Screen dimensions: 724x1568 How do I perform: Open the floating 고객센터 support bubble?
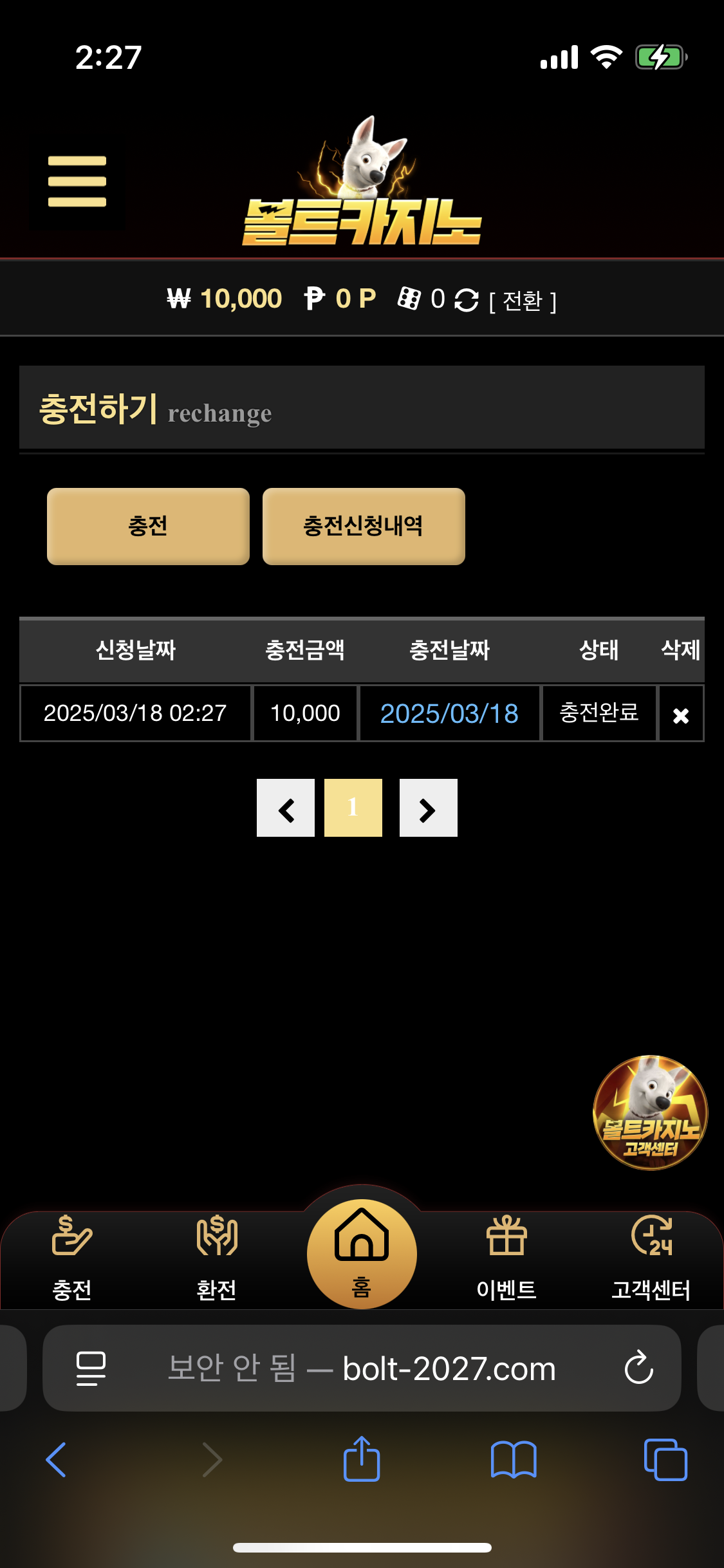coord(650,1113)
